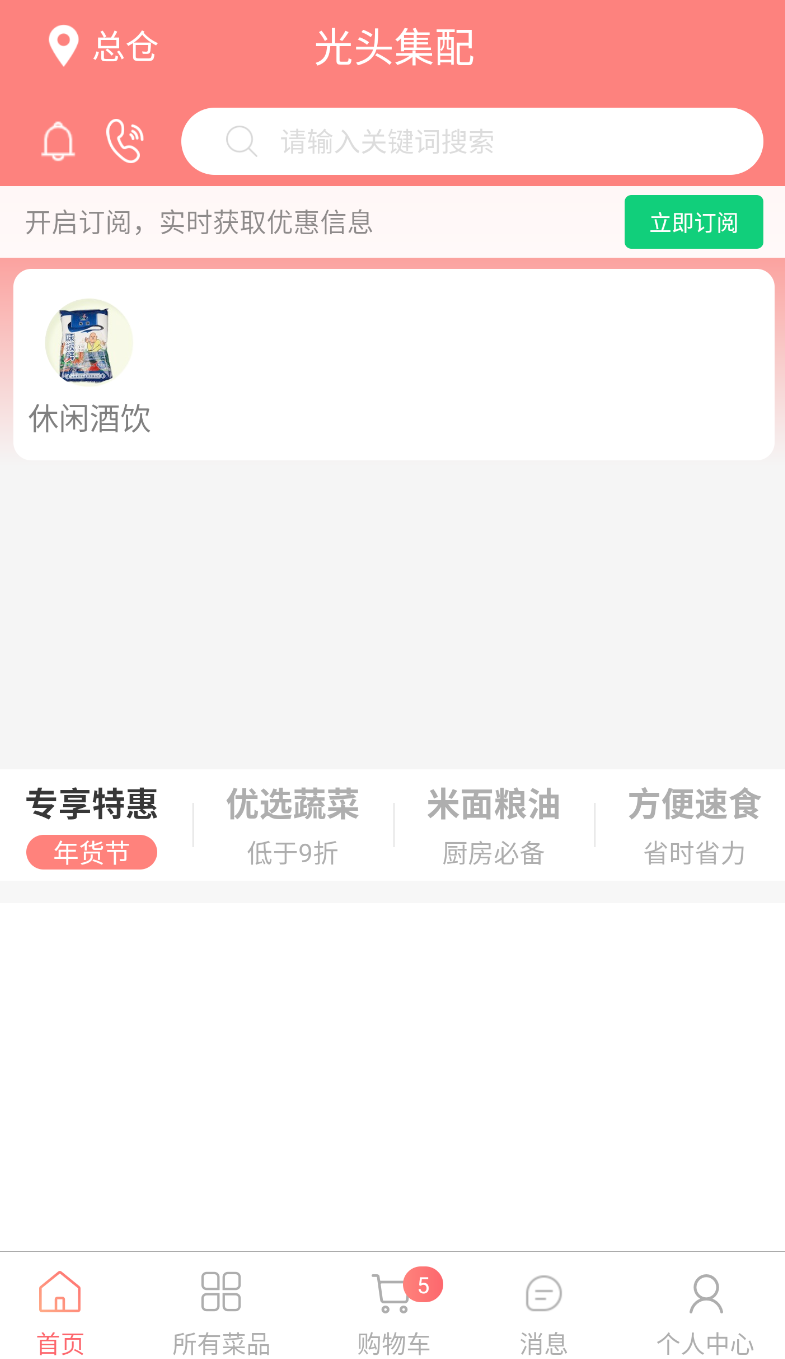Image resolution: width=785 pixels, height=1359 pixels.
Task: Tap the 光头集配 title
Action: point(392,47)
